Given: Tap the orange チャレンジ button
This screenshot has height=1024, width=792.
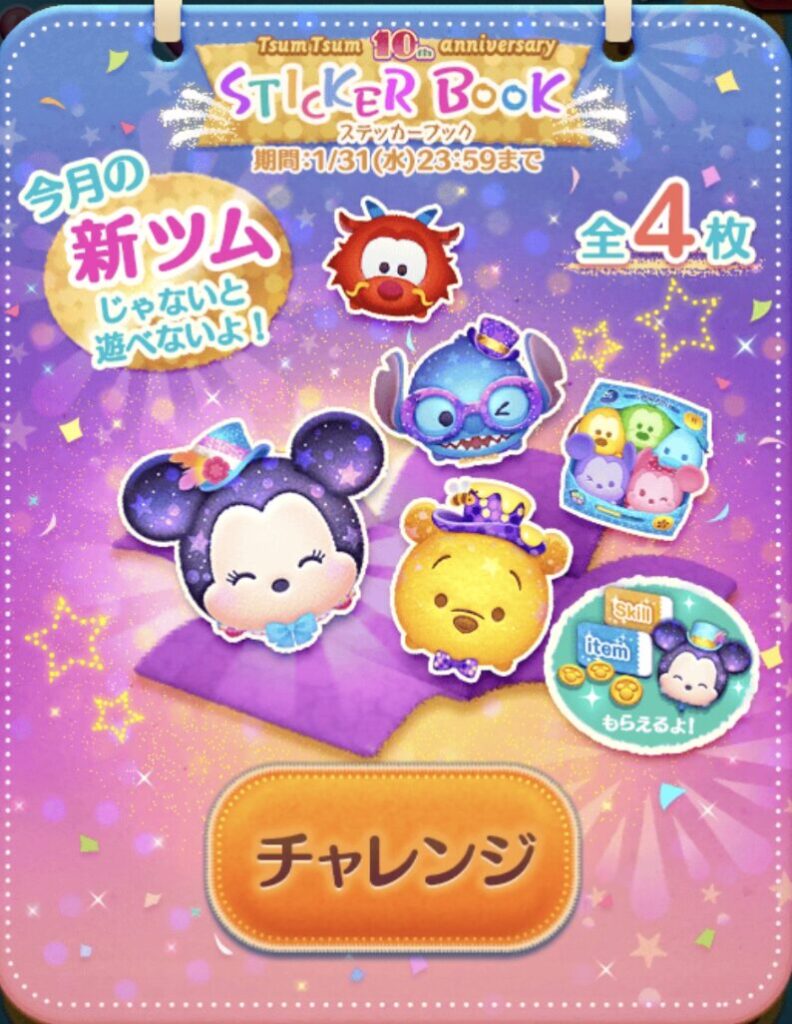Looking at the screenshot, I should (x=393, y=859).
